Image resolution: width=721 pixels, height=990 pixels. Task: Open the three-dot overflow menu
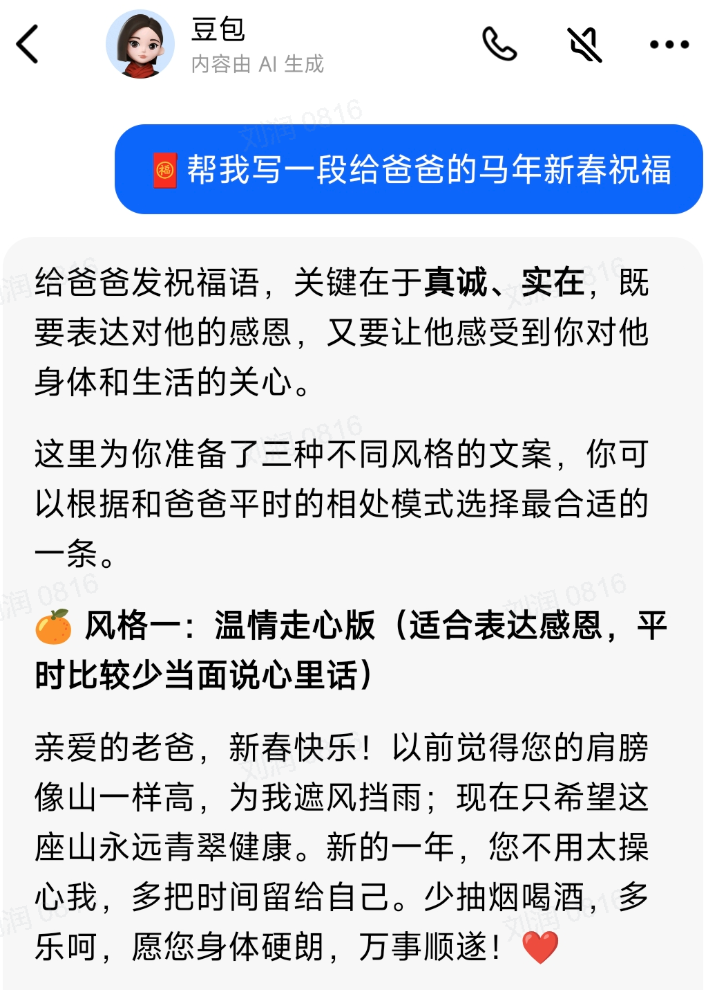coord(669,44)
